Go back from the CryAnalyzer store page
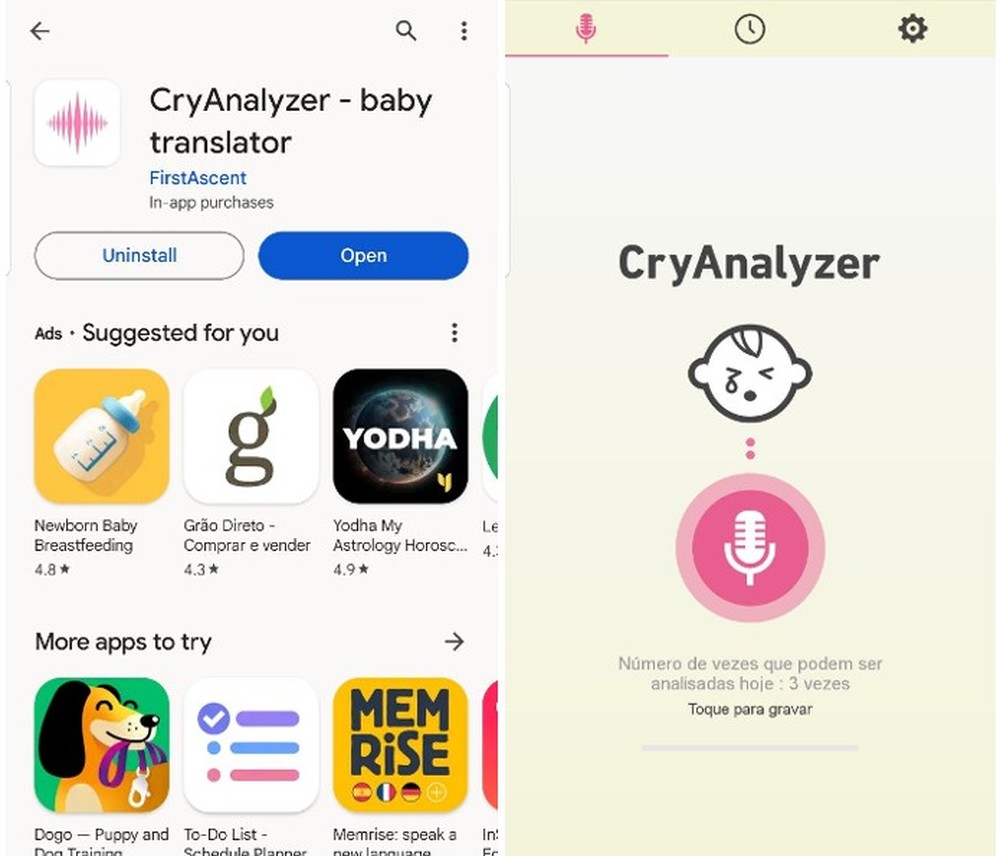1000x856 pixels. tap(40, 31)
